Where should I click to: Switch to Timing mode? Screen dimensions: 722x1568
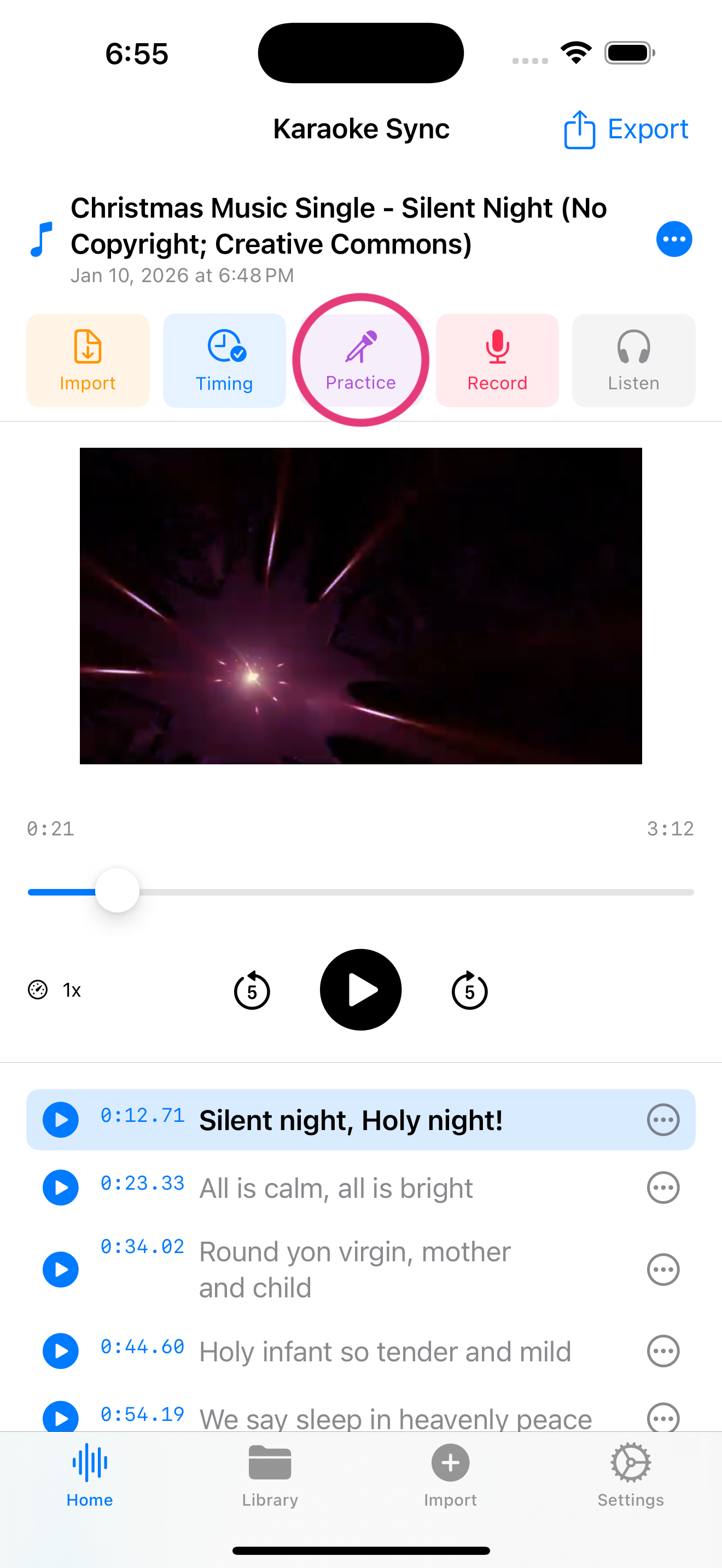coord(224,360)
